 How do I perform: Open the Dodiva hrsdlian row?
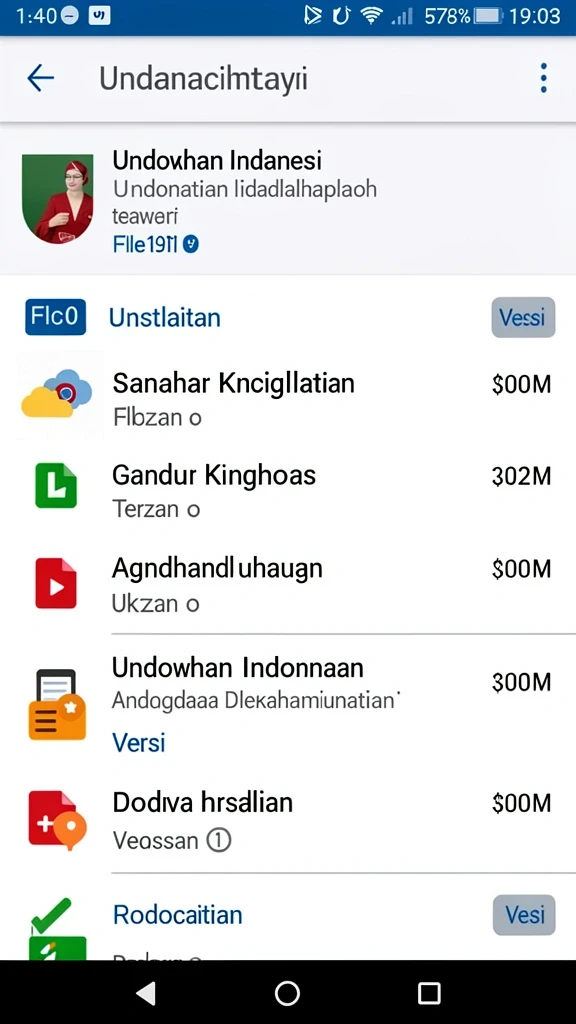tap(288, 818)
